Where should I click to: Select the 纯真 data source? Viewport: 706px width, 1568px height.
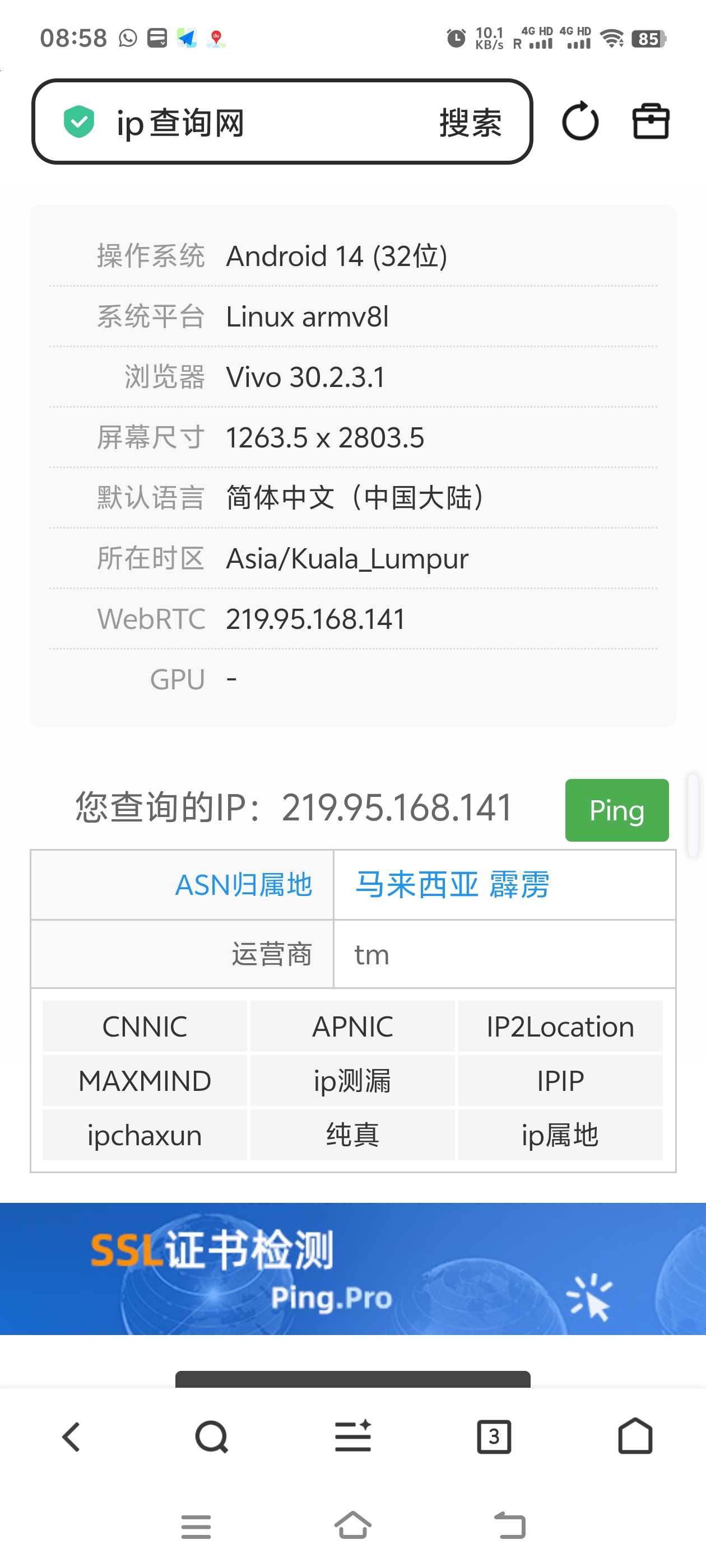pos(352,1135)
